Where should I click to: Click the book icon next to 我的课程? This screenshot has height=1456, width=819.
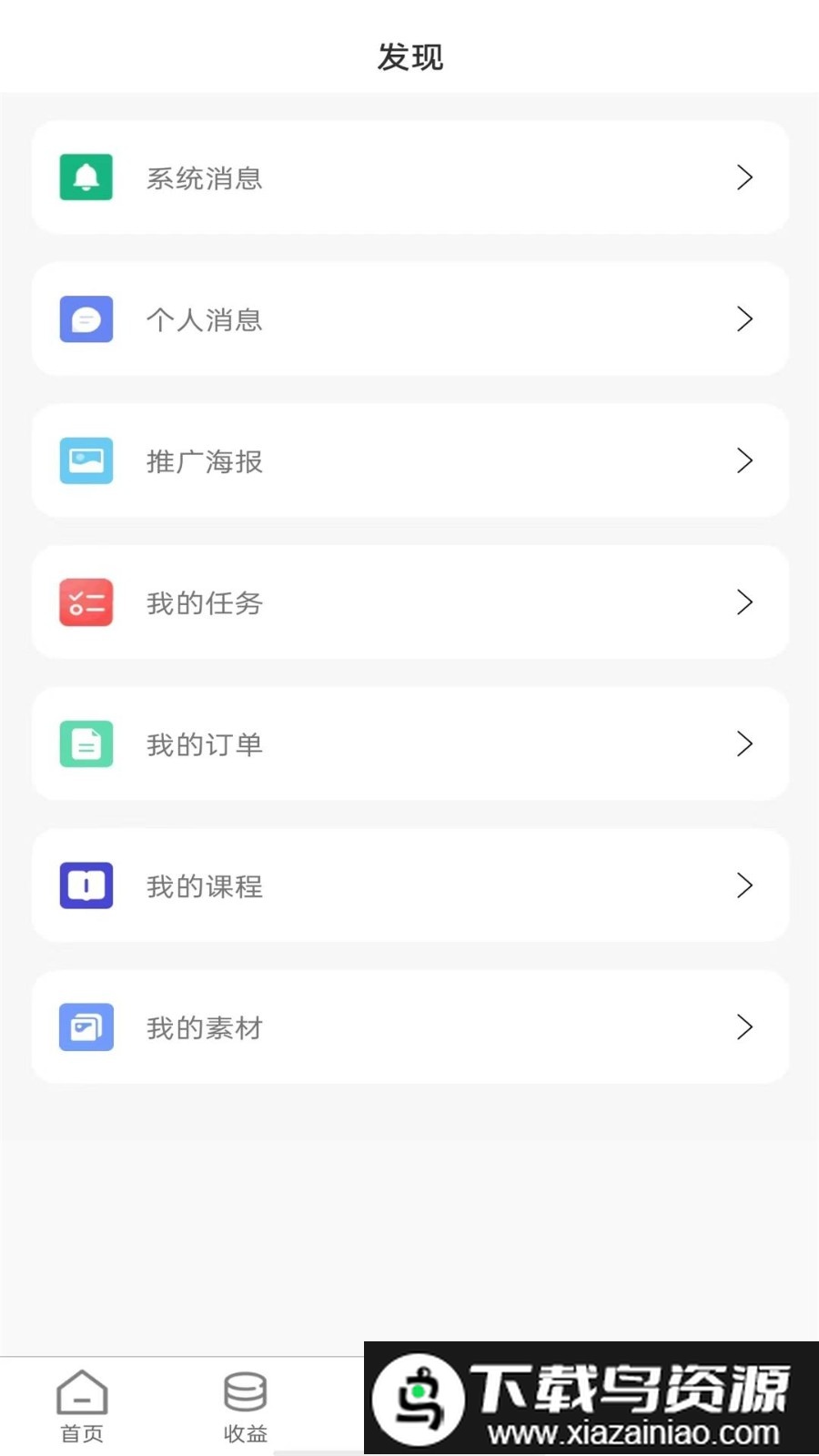coord(86,885)
